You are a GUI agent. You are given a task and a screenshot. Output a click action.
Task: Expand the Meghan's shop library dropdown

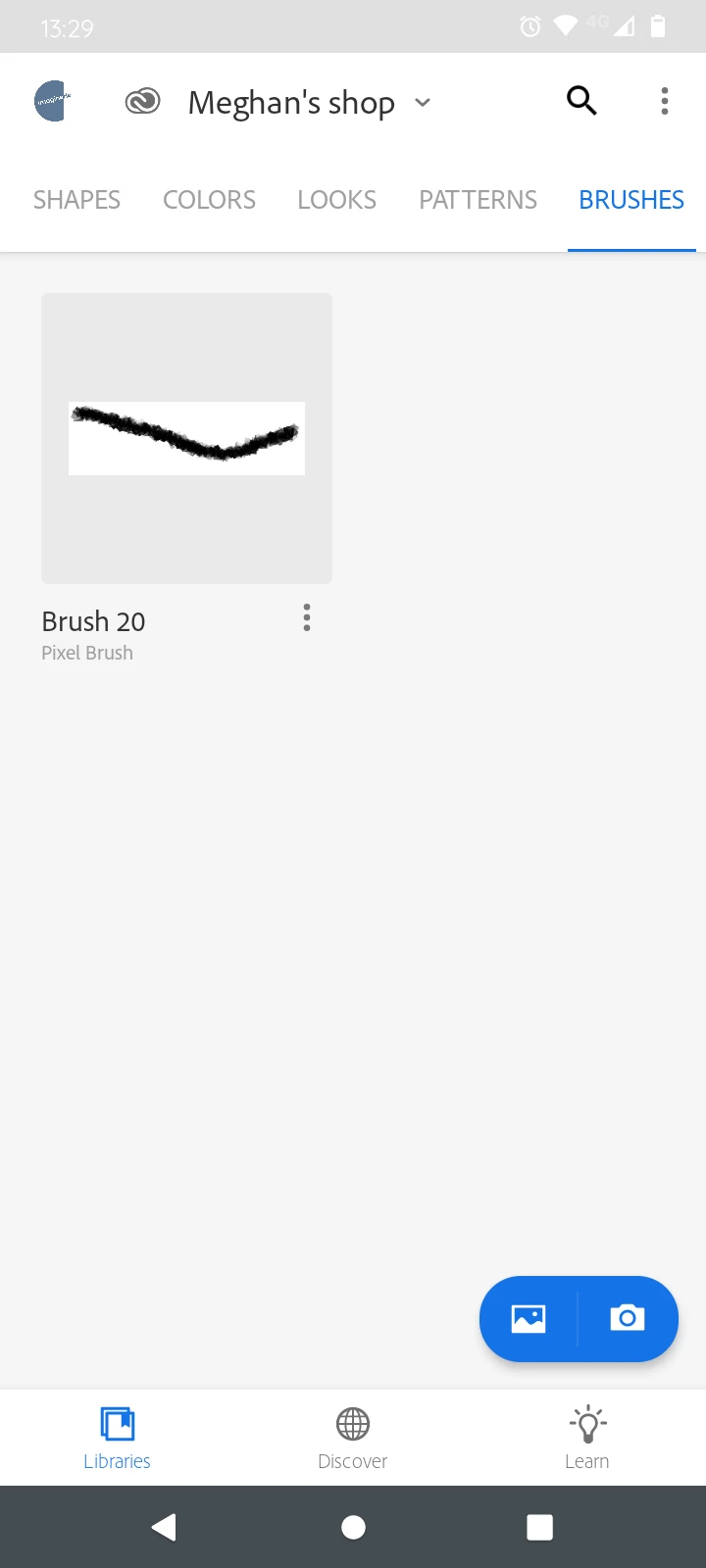tap(423, 103)
